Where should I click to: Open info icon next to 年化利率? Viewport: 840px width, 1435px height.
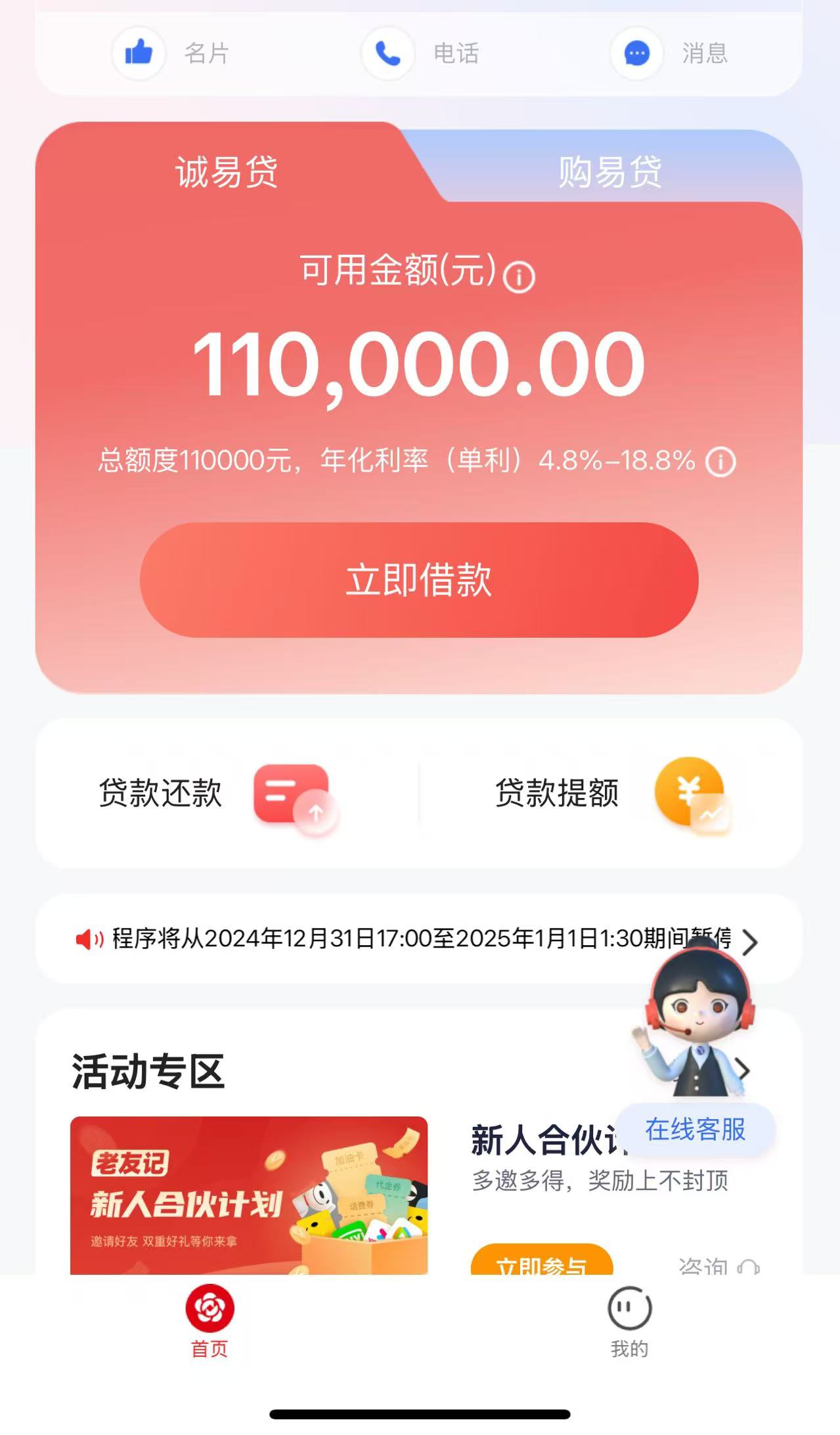click(x=720, y=462)
